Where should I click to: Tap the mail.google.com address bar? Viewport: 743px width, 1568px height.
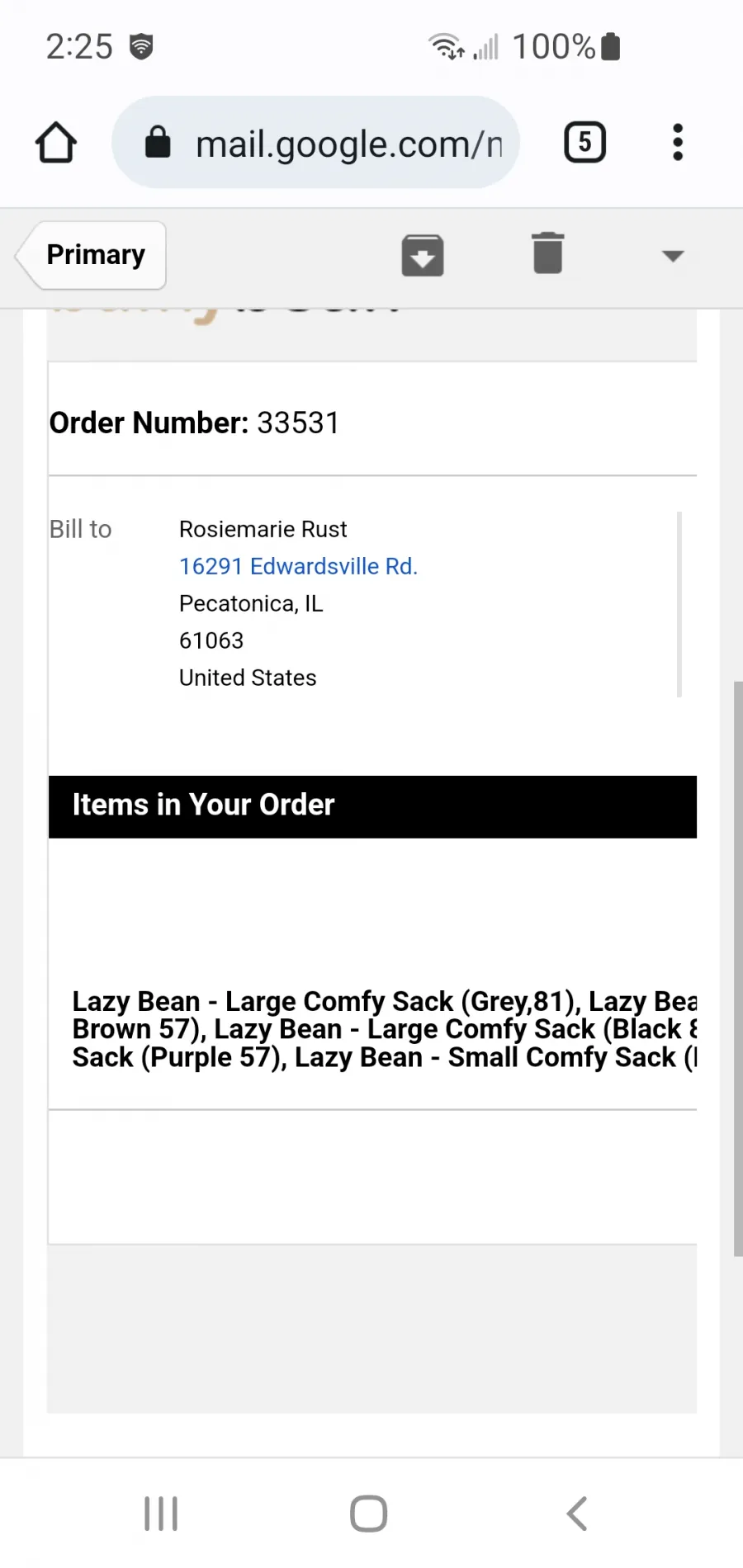pyautogui.click(x=315, y=143)
